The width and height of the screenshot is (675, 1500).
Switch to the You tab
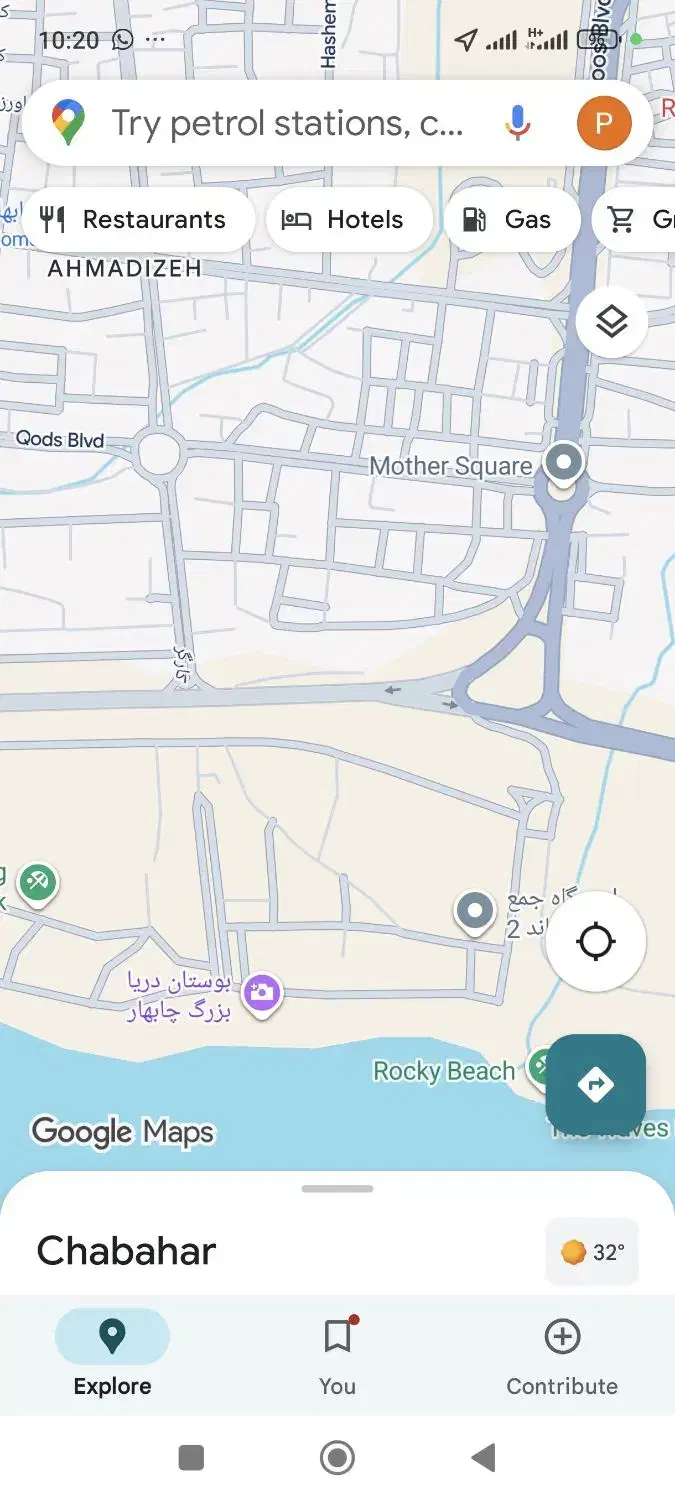click(338, 1356)
